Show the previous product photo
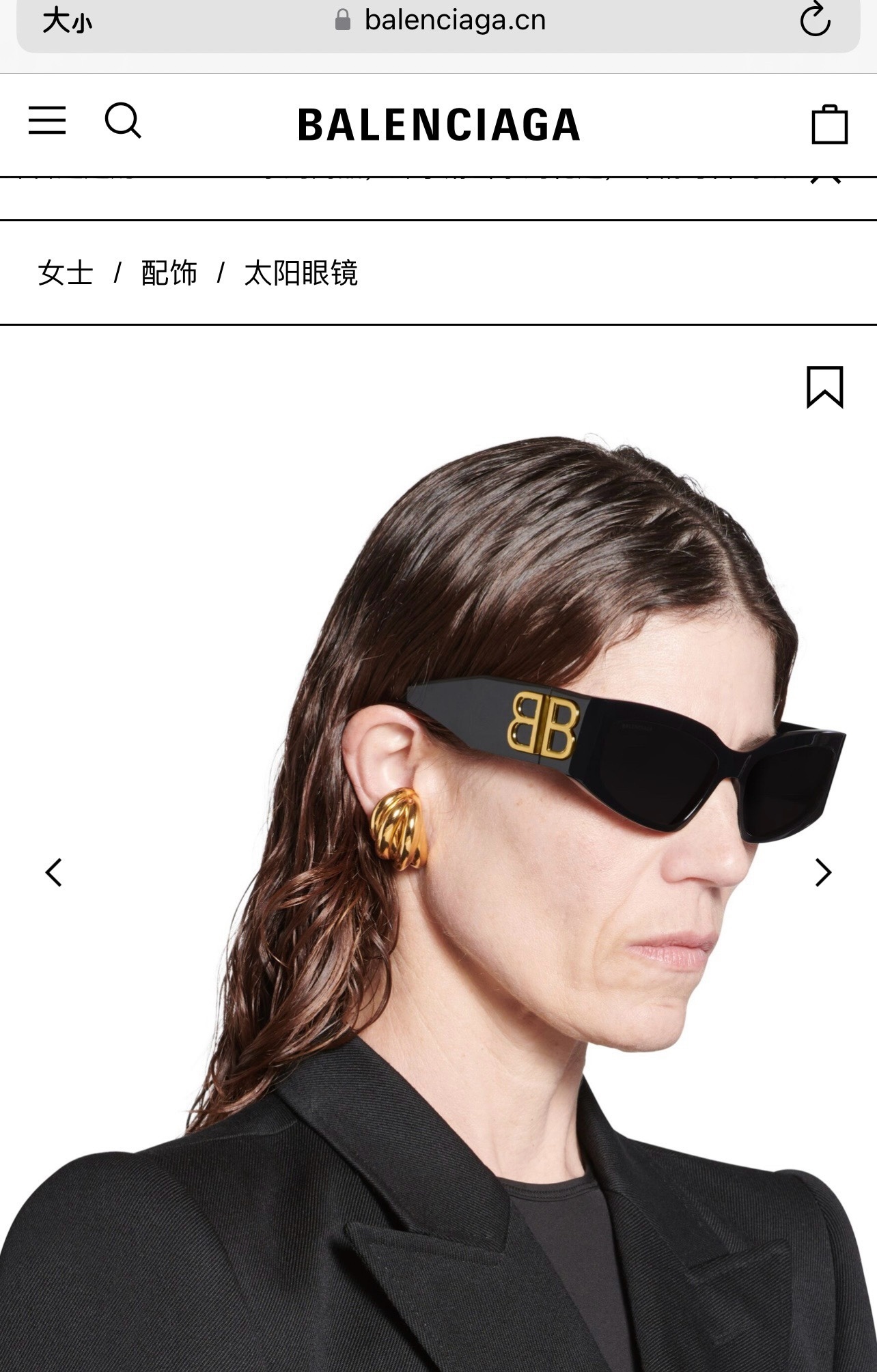The height and width of the screenshot is (1372, 877). click(54, 872)
